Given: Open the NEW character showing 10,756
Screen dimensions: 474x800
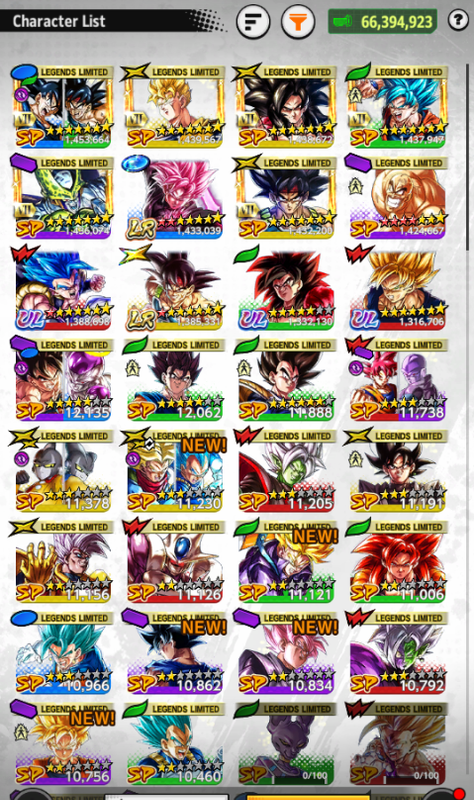Looking at the screenshot, I should [62, 744].
